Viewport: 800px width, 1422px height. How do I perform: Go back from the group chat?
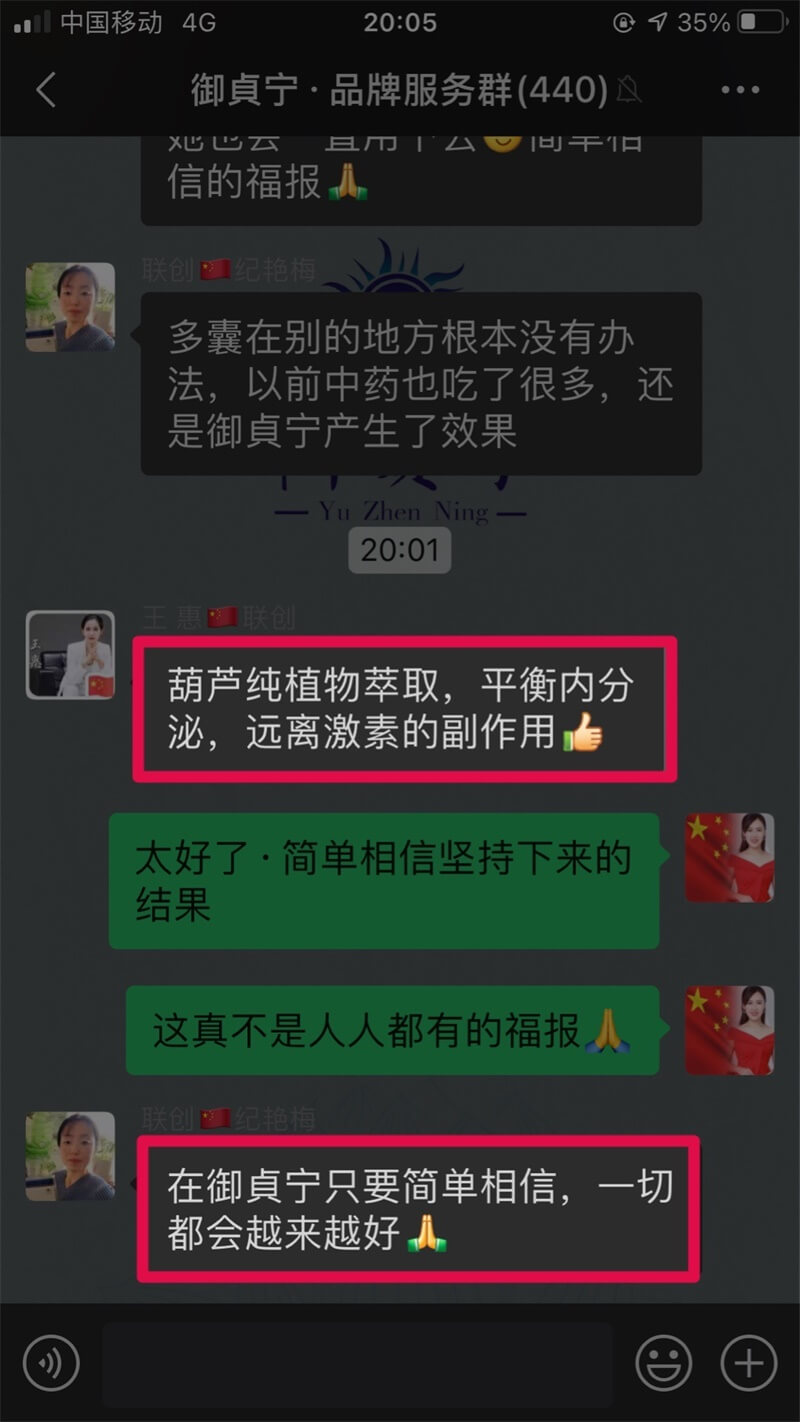[46, 90]
